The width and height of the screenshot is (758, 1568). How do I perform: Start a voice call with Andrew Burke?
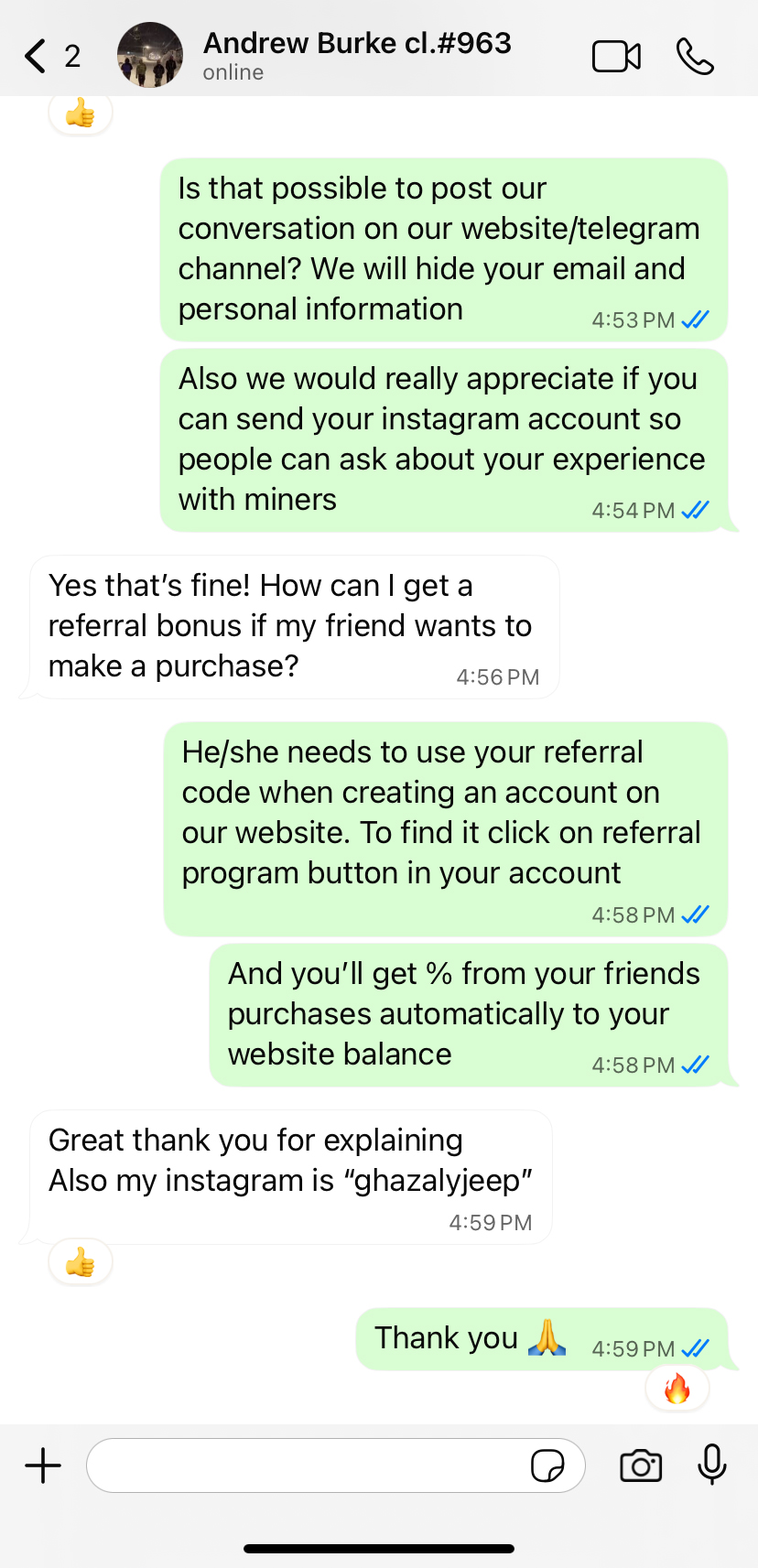(695, 57)
